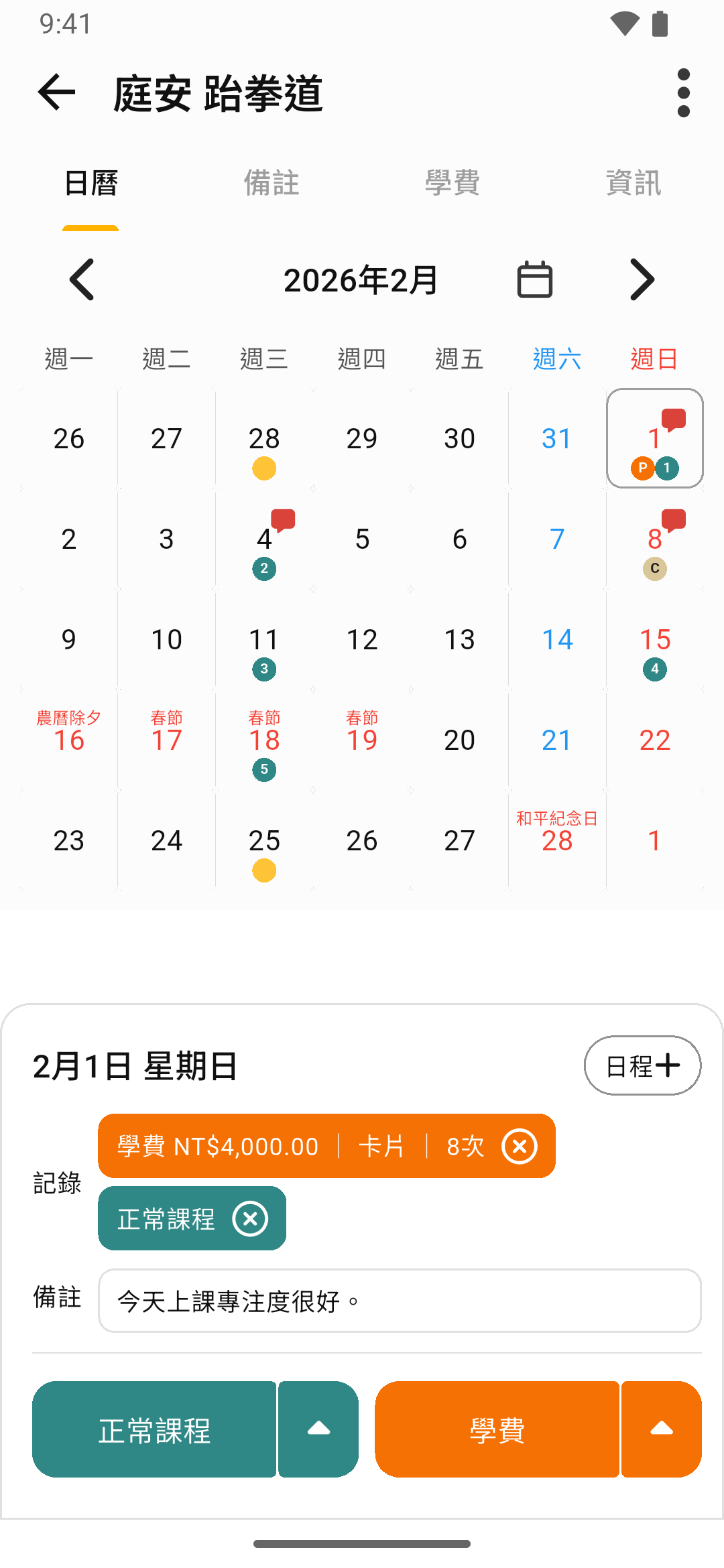Image resolution: width=724 pixels, height=1568 pixels.
Task: Switch to the 資訊 tab
Action: click(633, 184)
